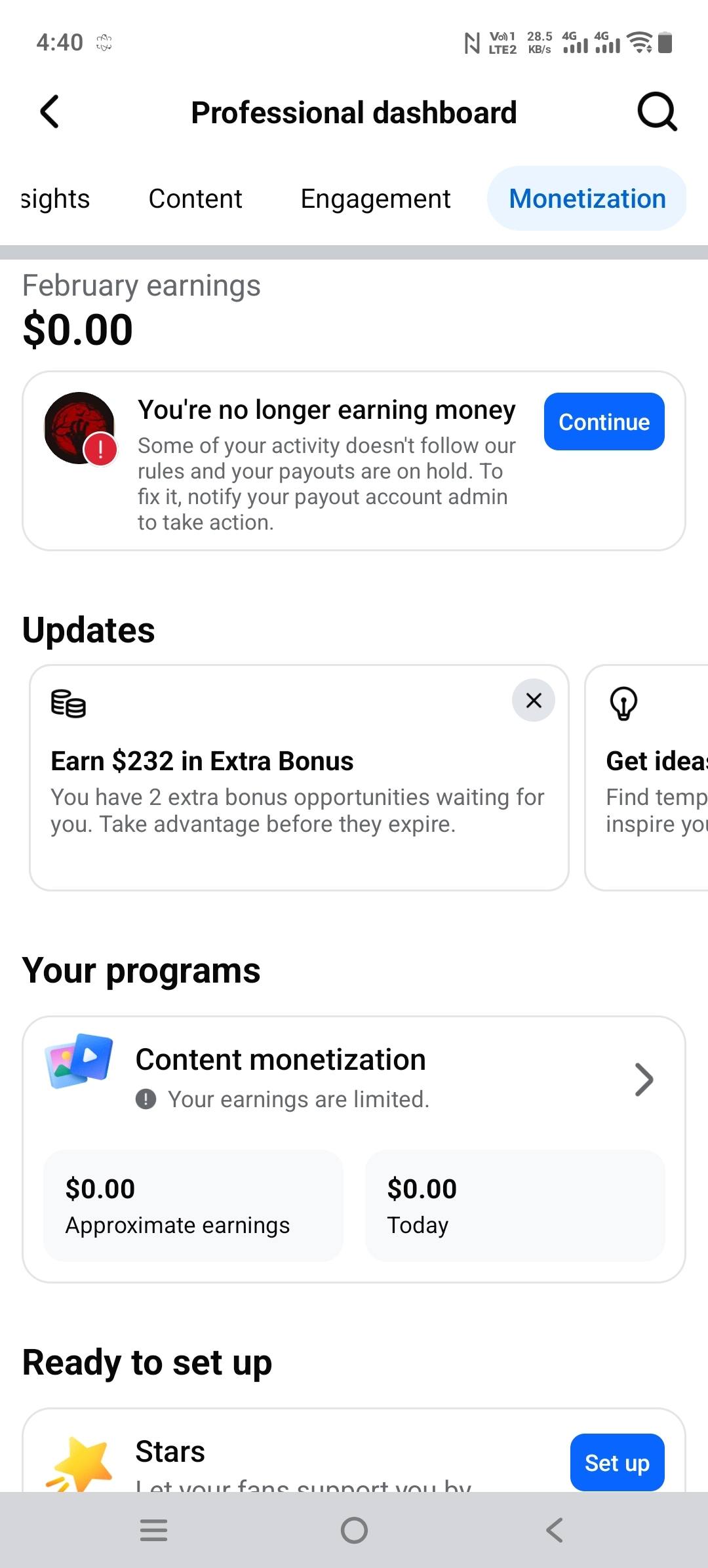Tap the system home button

[354, 1531]
